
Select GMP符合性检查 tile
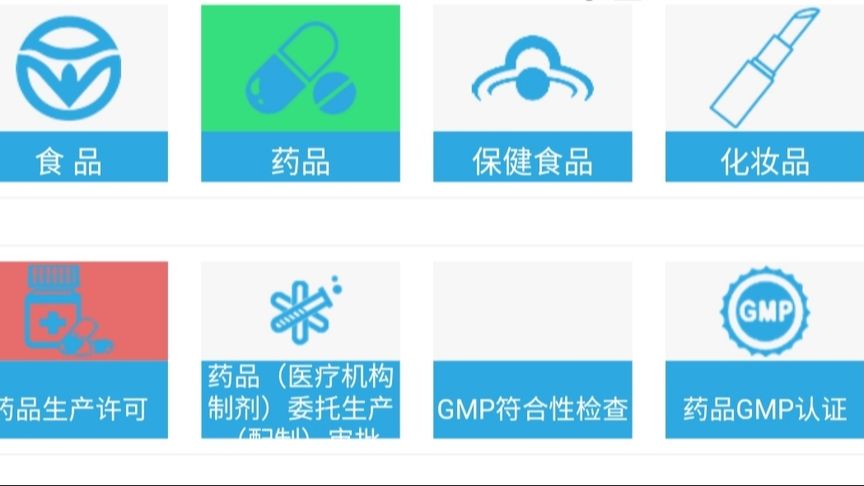[532, 350]
